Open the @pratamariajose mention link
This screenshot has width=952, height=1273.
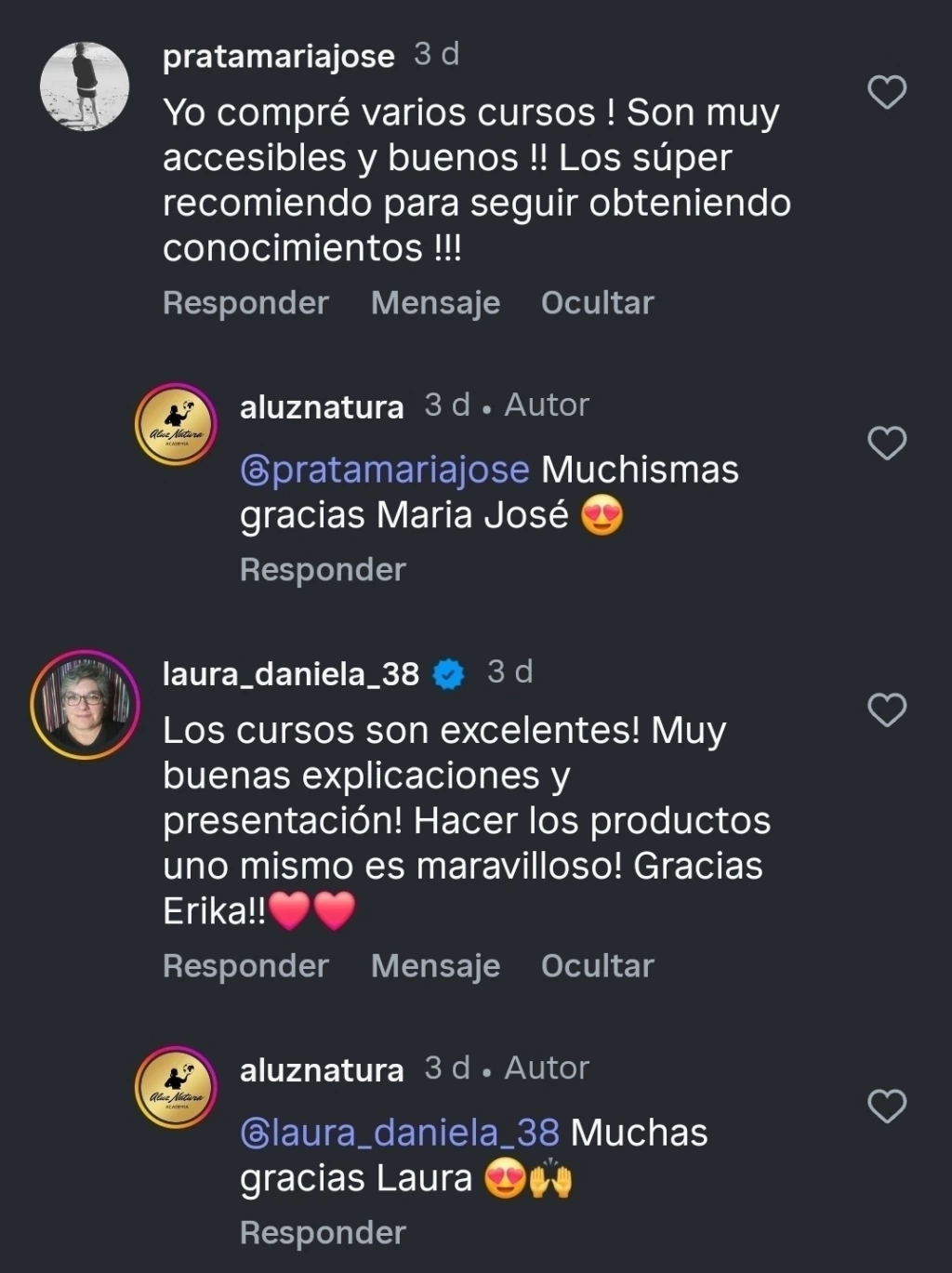385,470
